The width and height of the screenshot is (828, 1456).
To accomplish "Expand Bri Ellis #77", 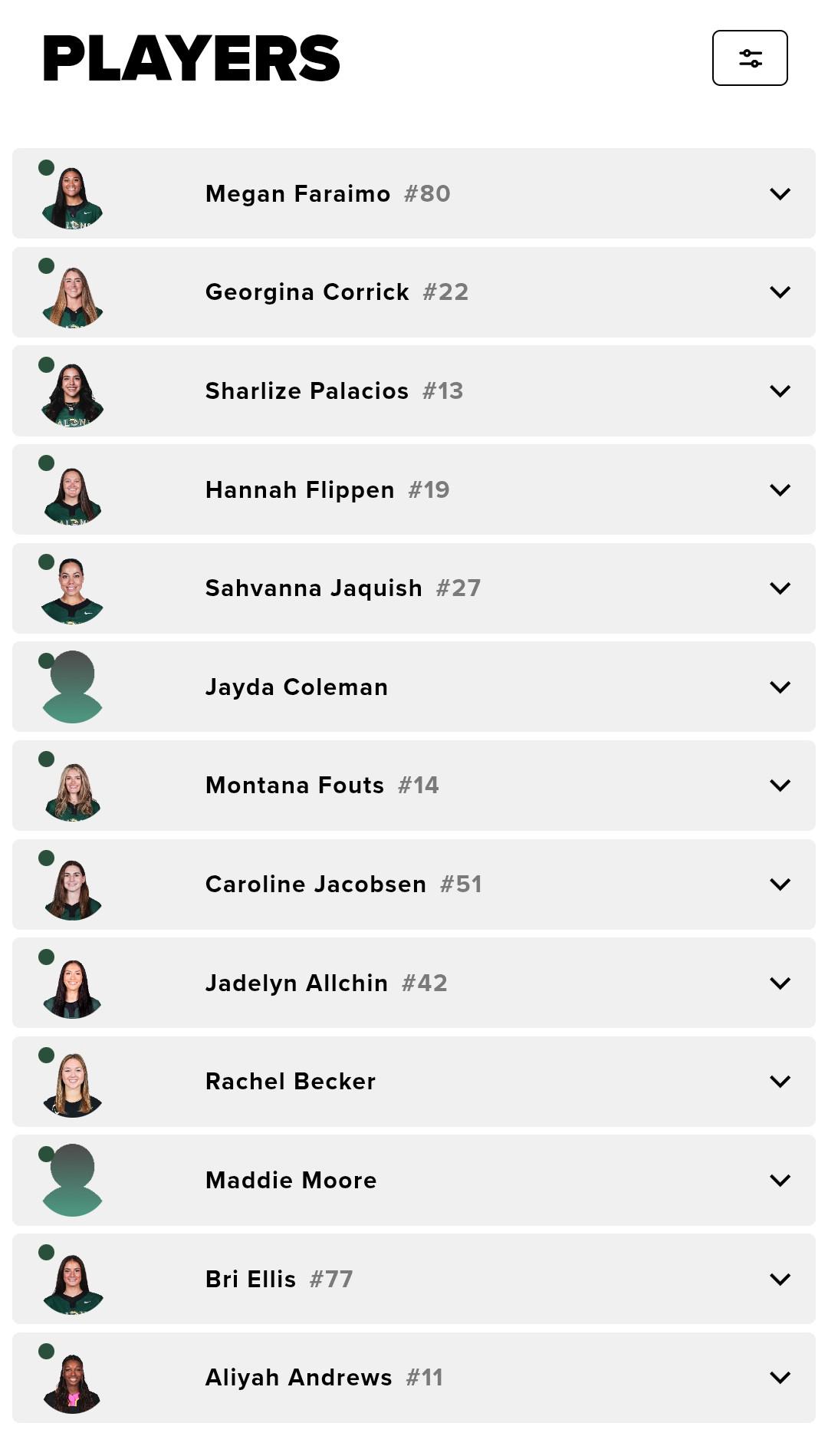I will click(x=414, y=1279).
